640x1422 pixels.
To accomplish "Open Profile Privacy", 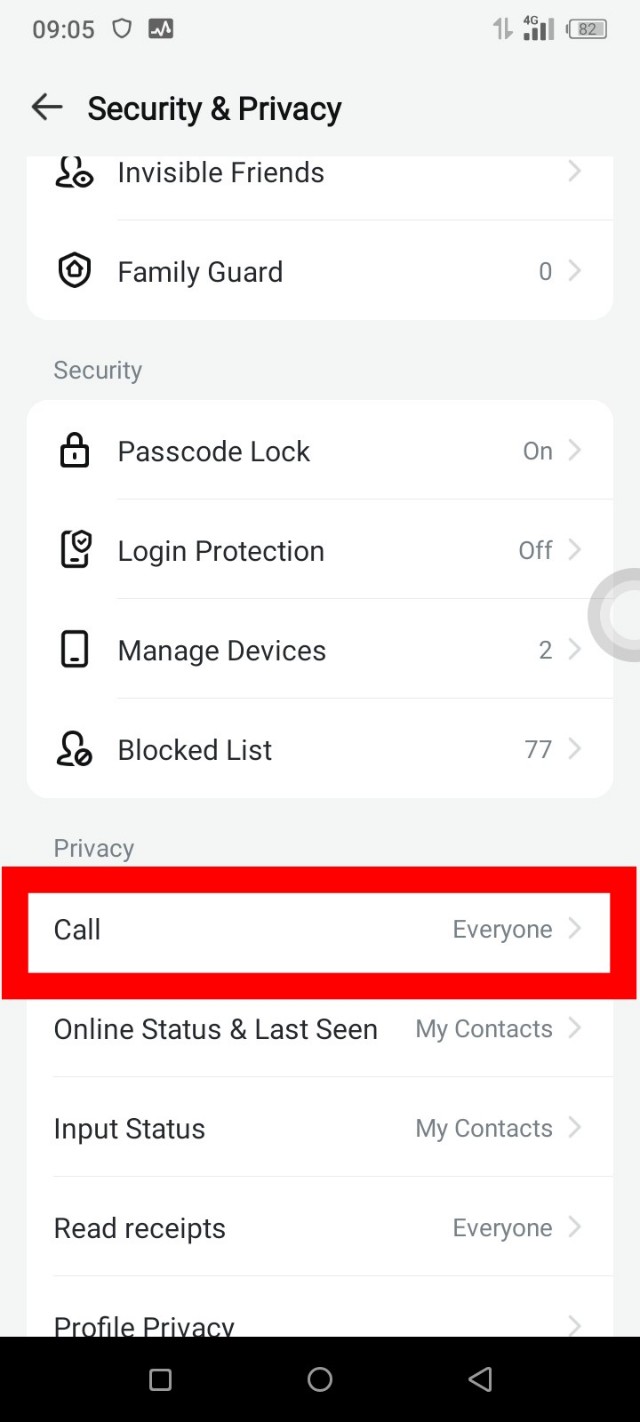I will pyautogui.click(x=320, y=1322).
